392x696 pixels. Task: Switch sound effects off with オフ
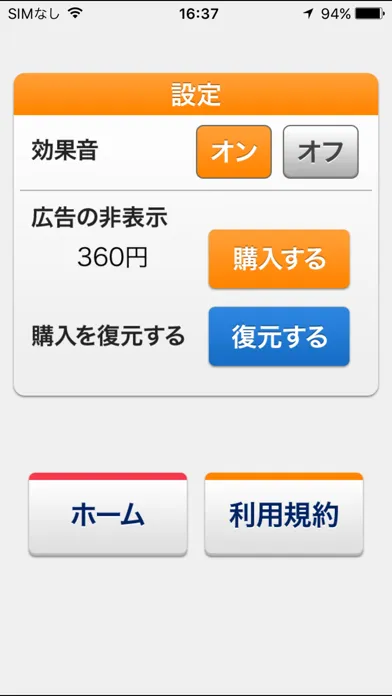point(321,152)
